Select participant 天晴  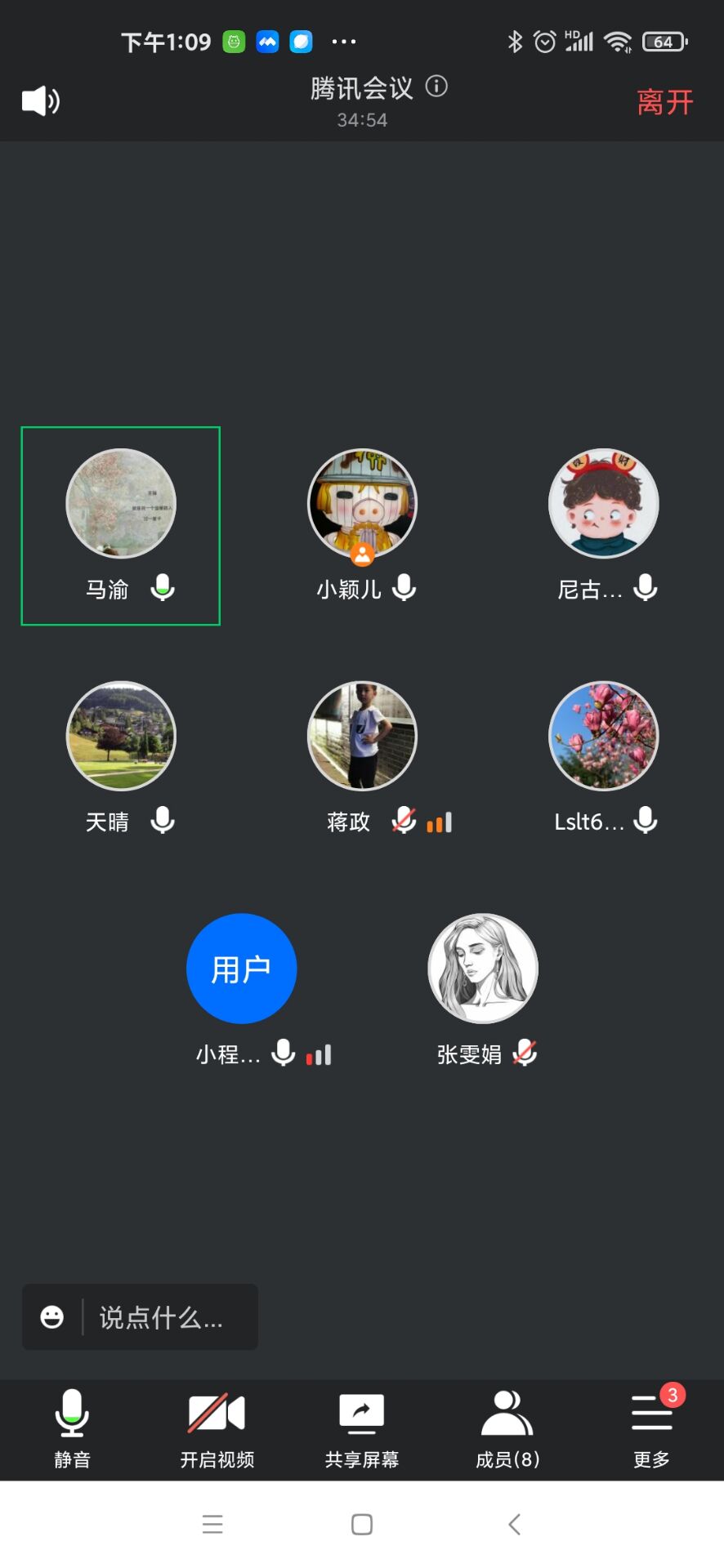pos(121,737)
